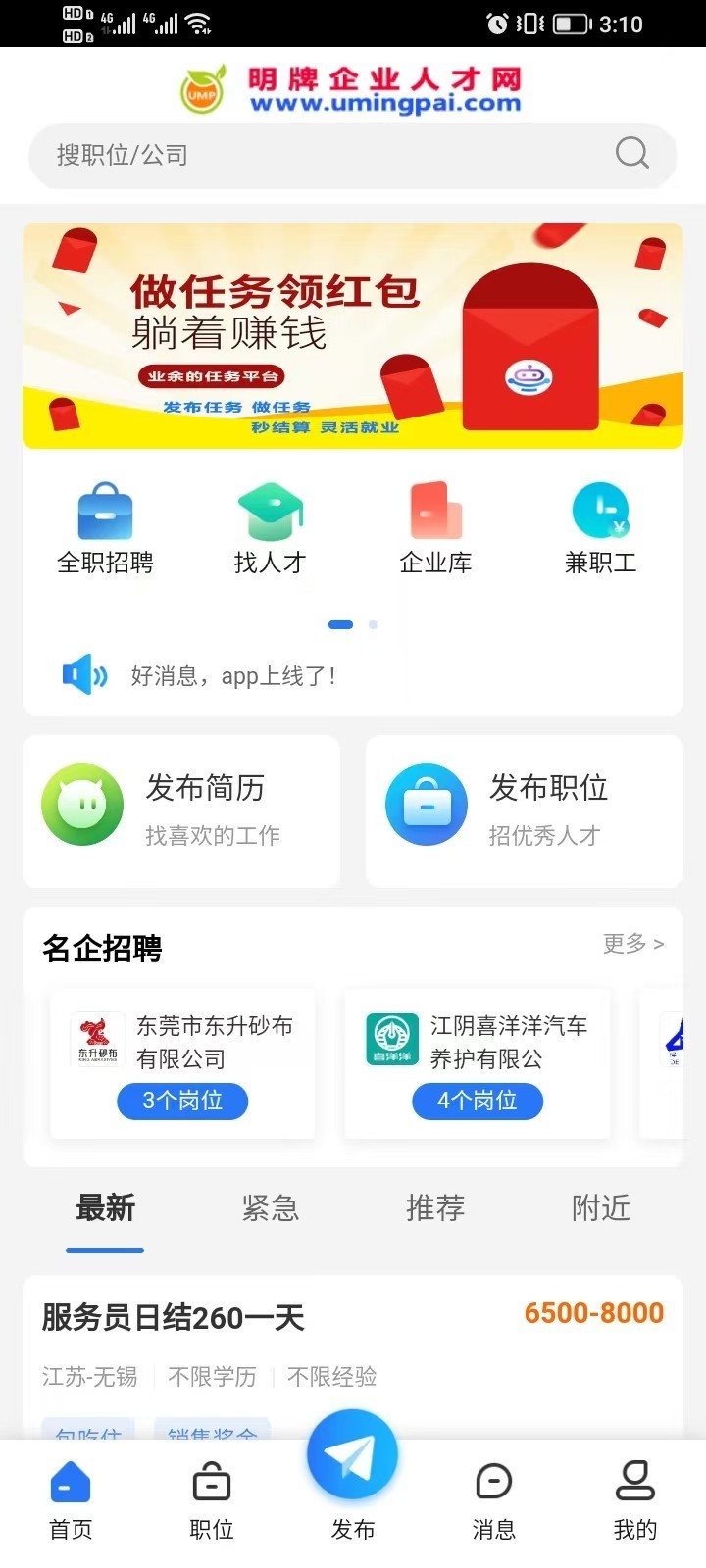
Task: View 更多 famous company listings
Action: tap(632, 944)
